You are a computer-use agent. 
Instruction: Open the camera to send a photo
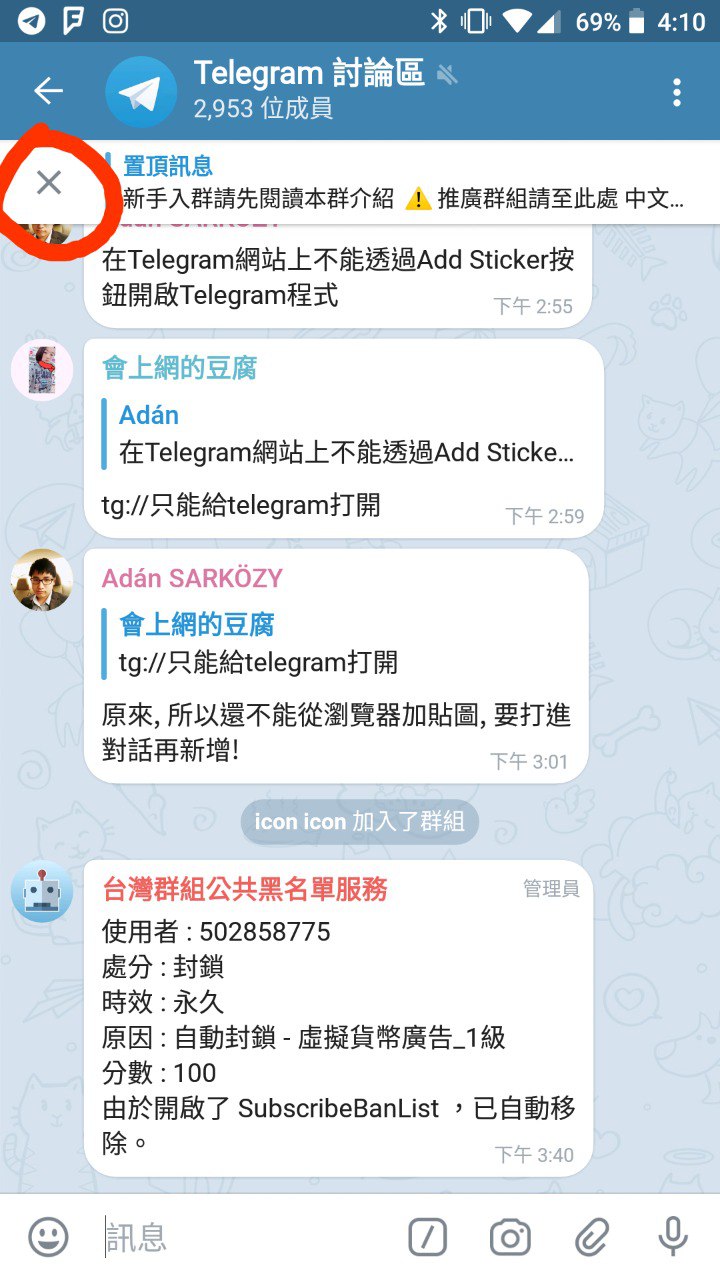click(x=510, y=1238)
